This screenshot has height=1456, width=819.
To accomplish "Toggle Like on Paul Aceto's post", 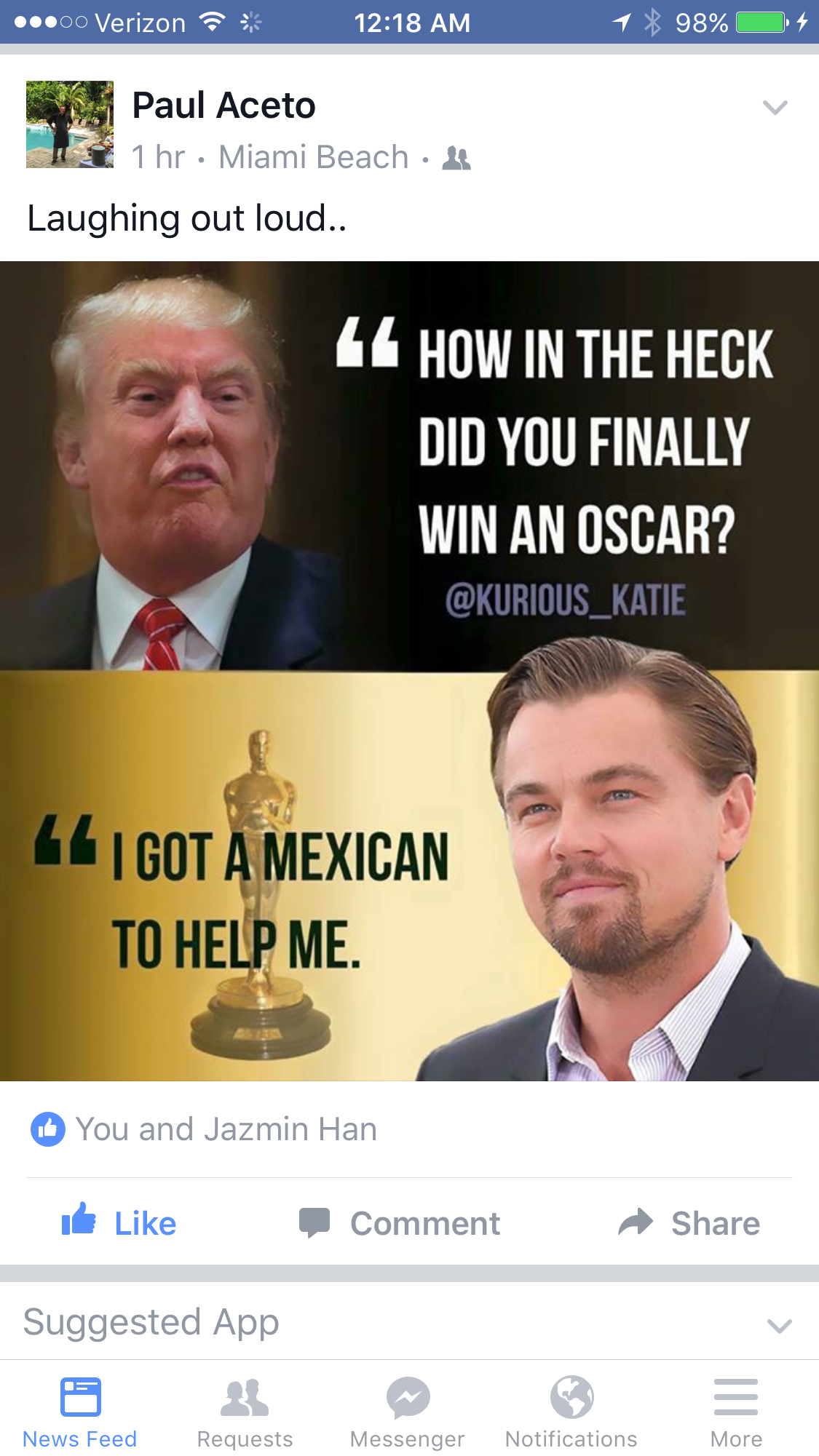I will [x=120, y=1222].
